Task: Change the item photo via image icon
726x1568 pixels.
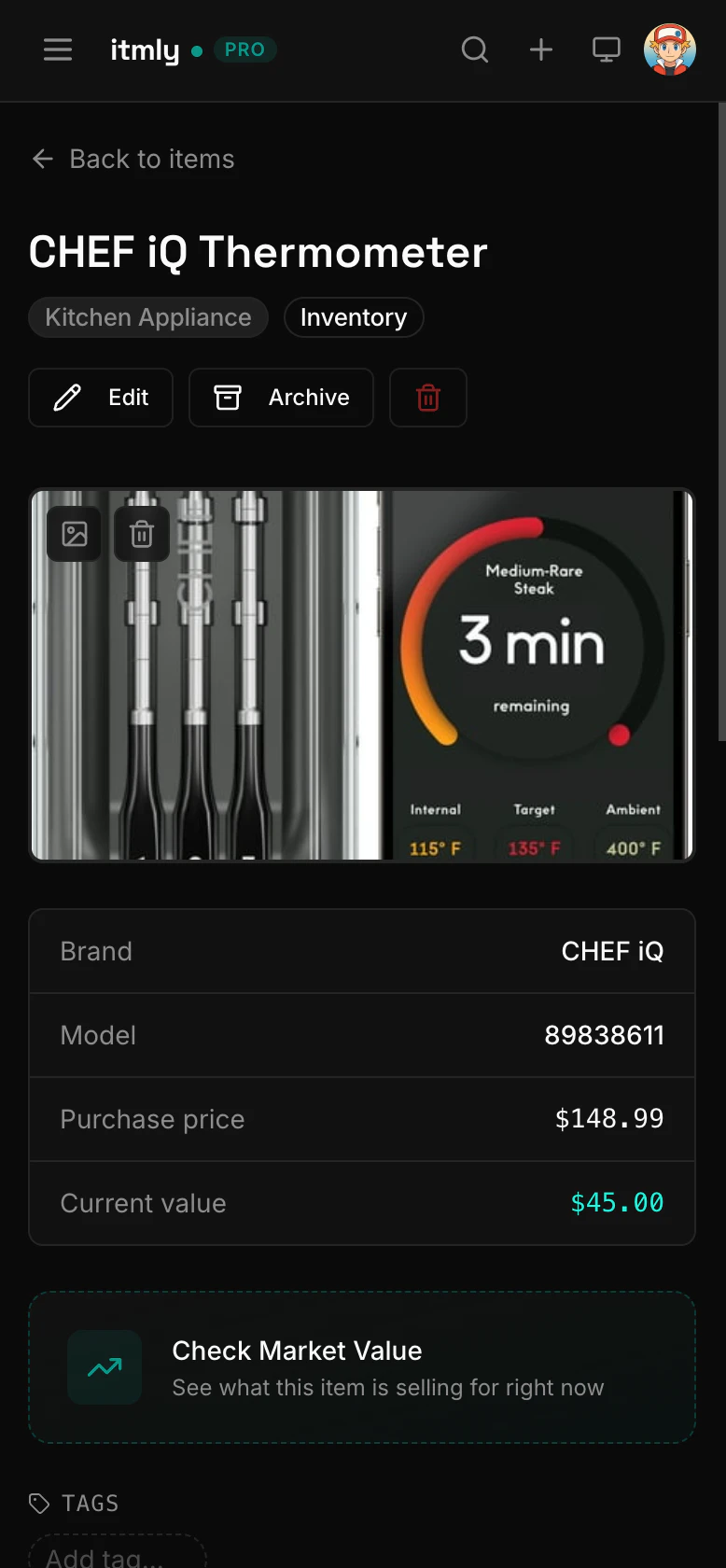Action: click(75, 534)
